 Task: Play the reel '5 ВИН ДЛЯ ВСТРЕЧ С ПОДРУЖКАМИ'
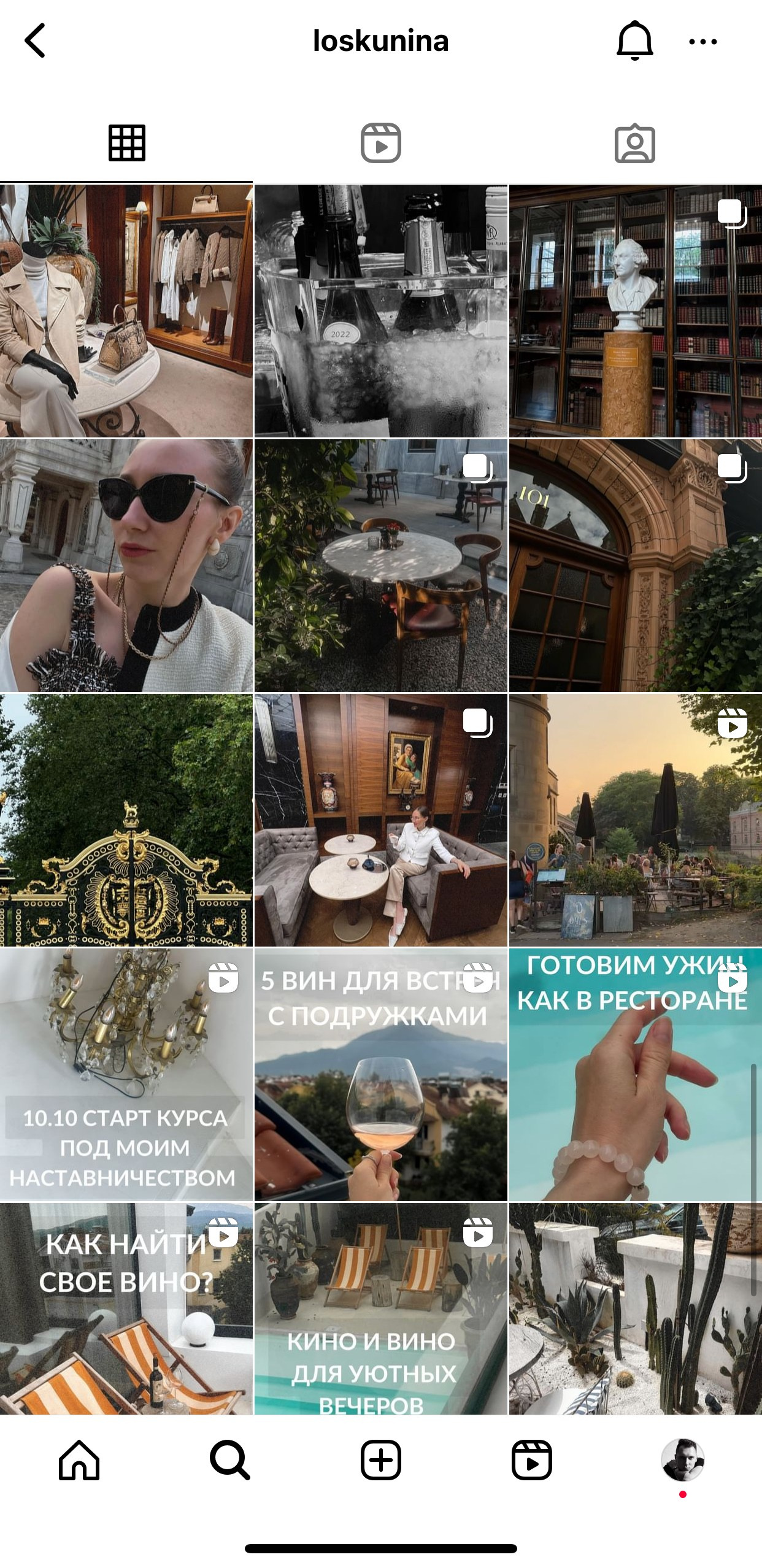[380, 1075]
